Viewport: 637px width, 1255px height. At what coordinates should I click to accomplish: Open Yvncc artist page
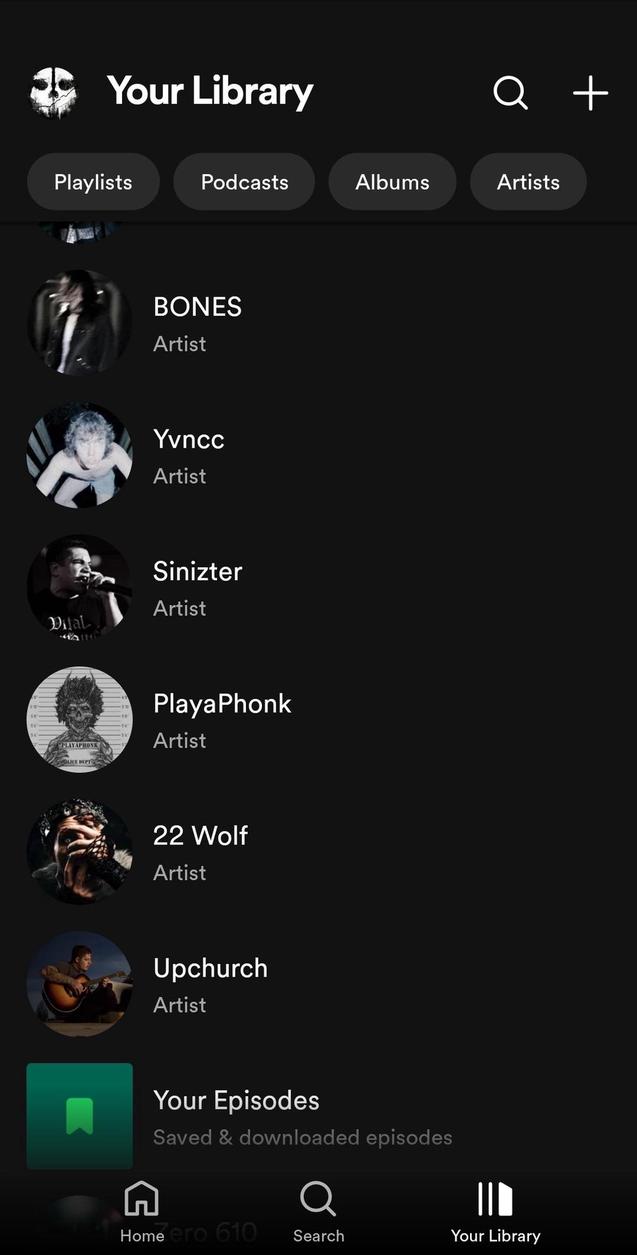pyautogui.click(x=188, y=455)
